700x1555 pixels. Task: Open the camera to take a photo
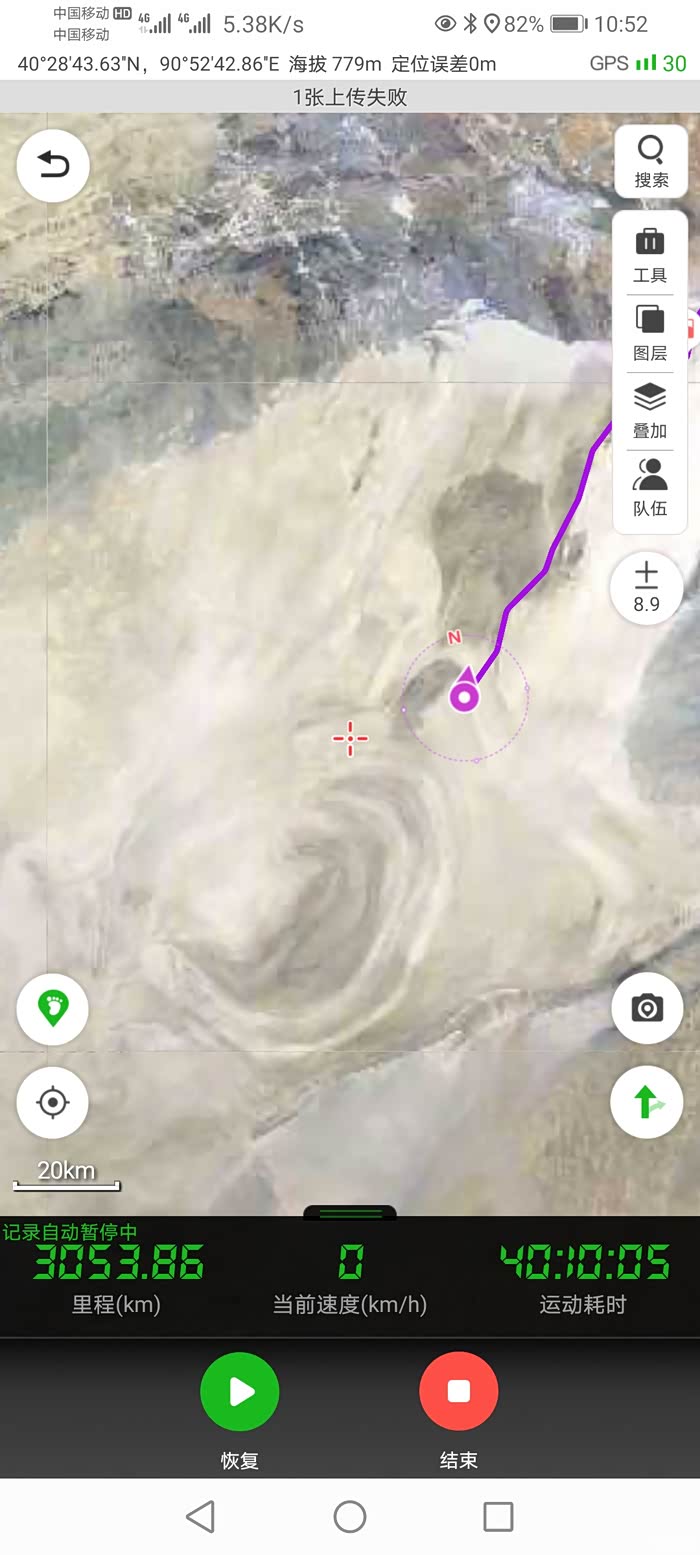coord(647,1008)
